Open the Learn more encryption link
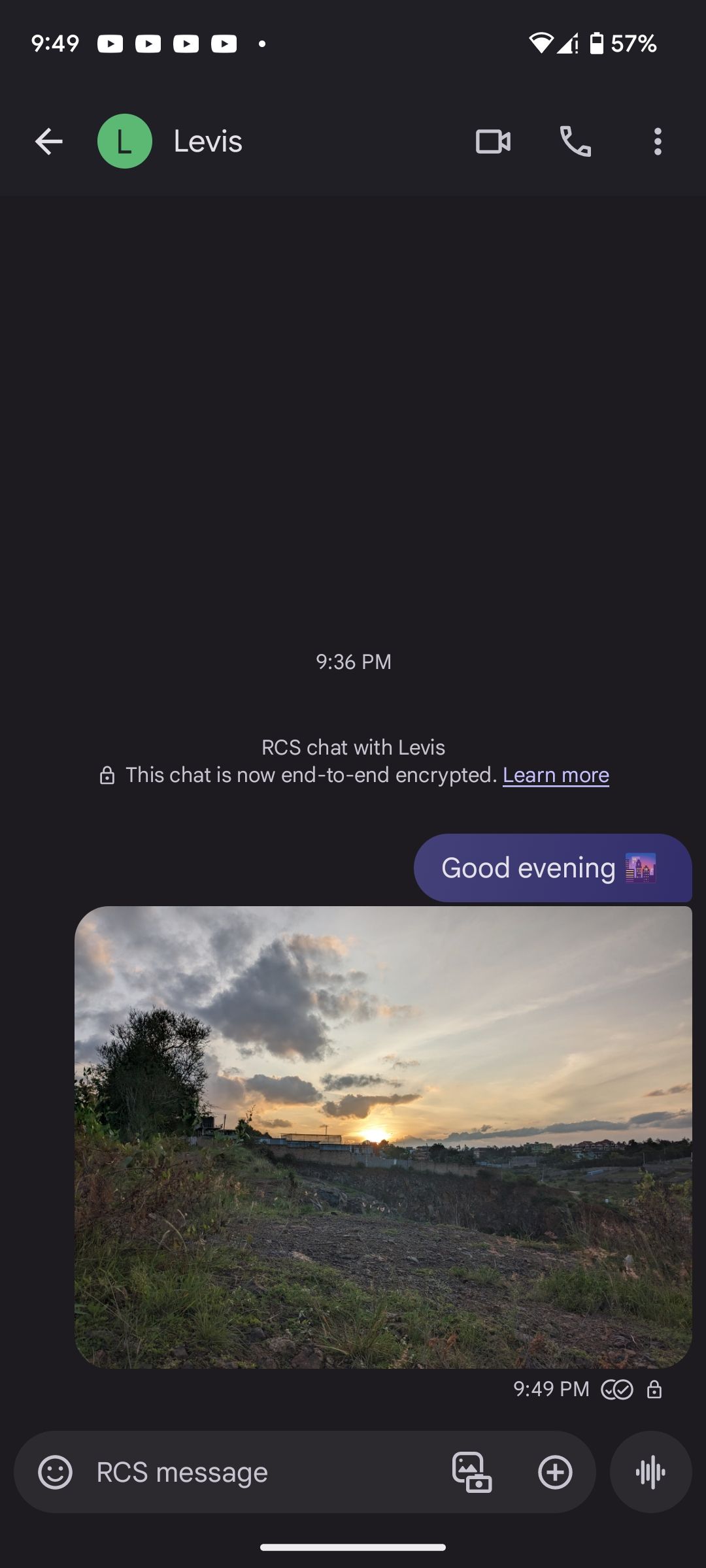 coord(556,775)
